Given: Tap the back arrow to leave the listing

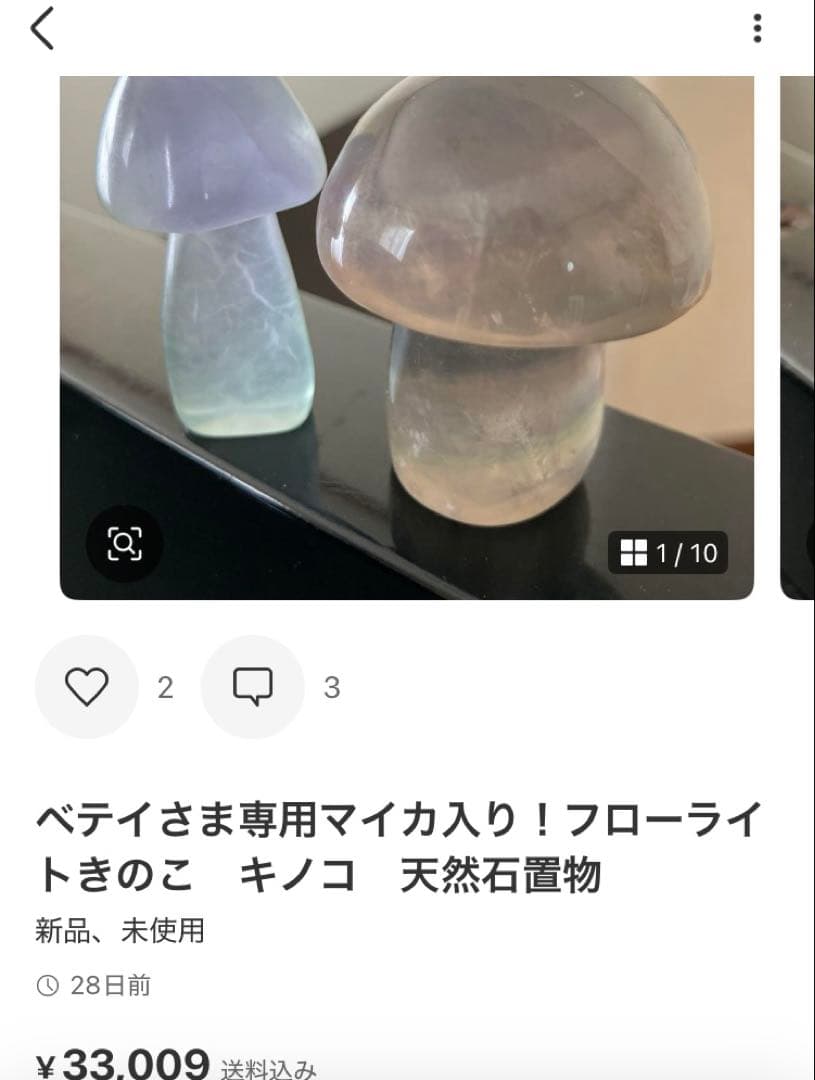Looking at the screenshot, I should (x=42, y=30).
